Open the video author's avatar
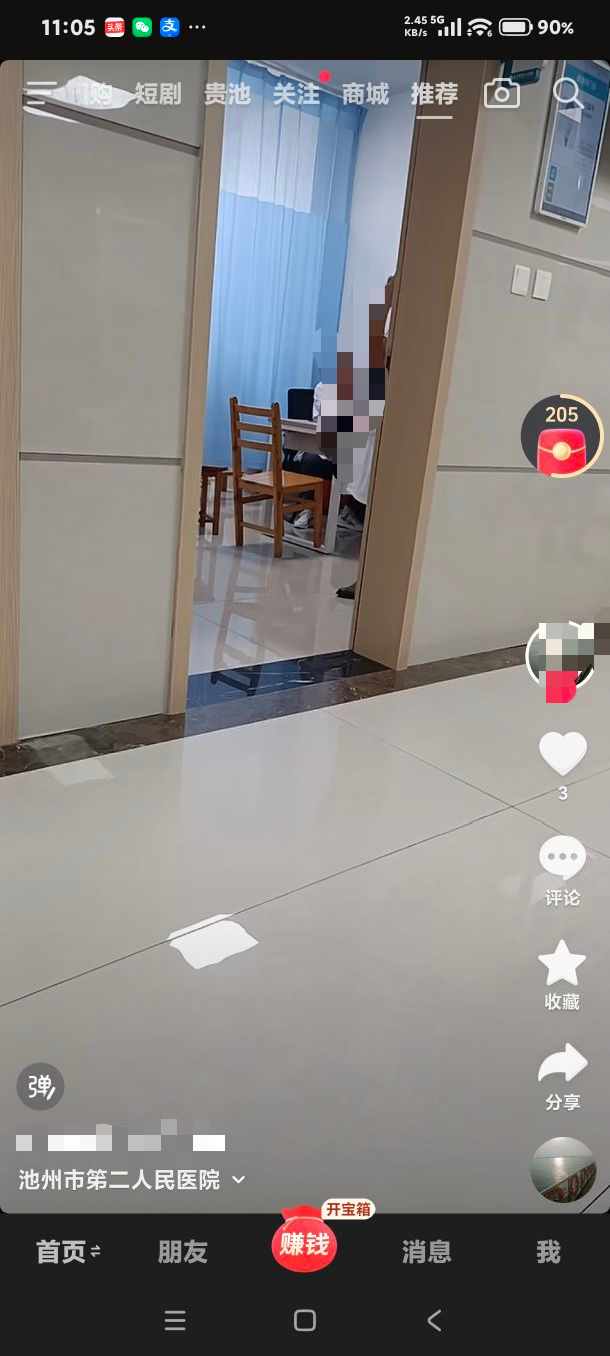Image resolution: width=610 pixels, height=1356 pixels. click(561, 657)
